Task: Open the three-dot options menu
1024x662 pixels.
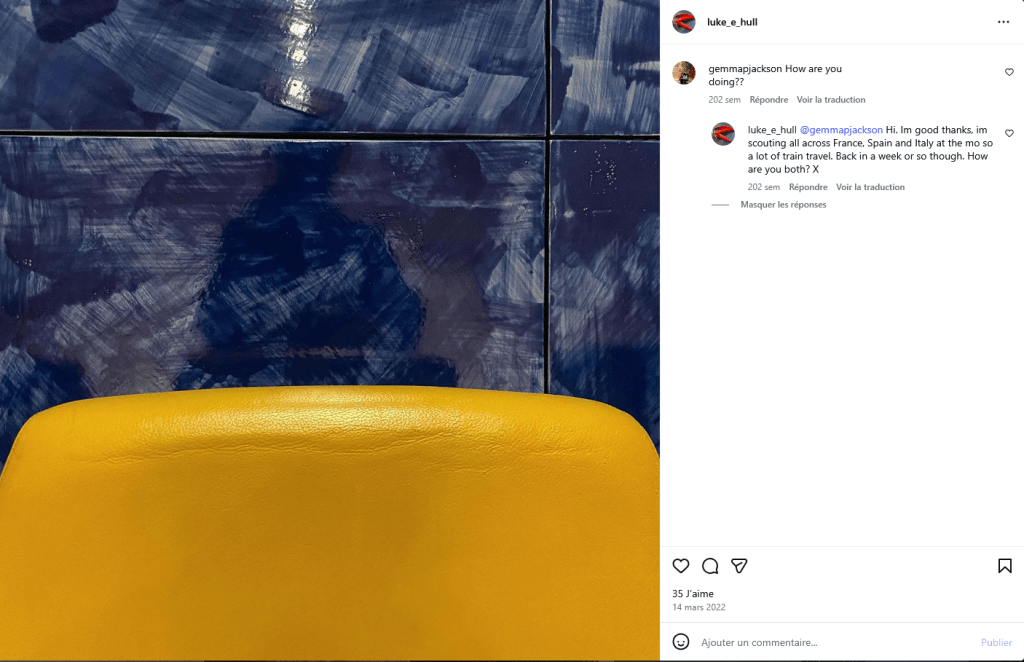Action: [1003, 22]
